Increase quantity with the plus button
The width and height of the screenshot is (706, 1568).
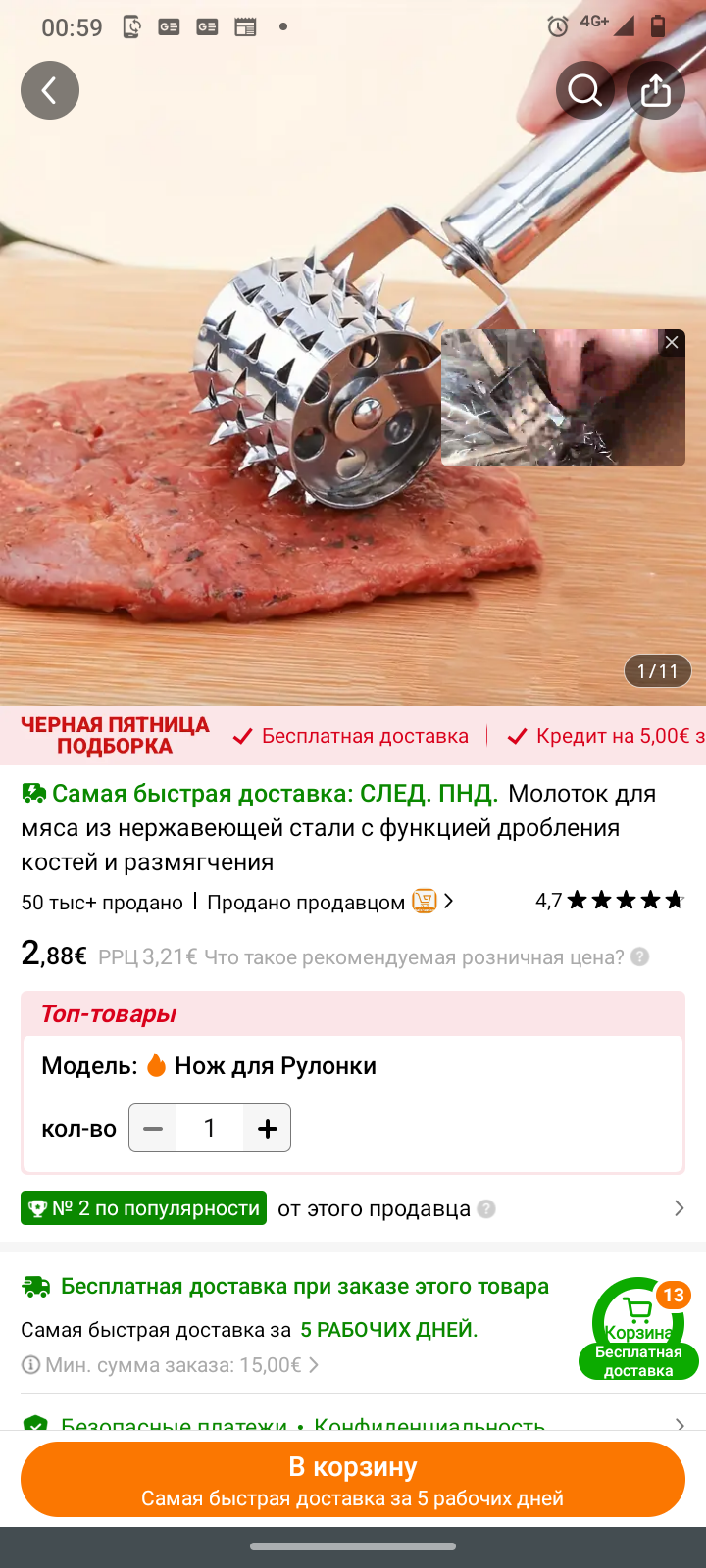267,1128
